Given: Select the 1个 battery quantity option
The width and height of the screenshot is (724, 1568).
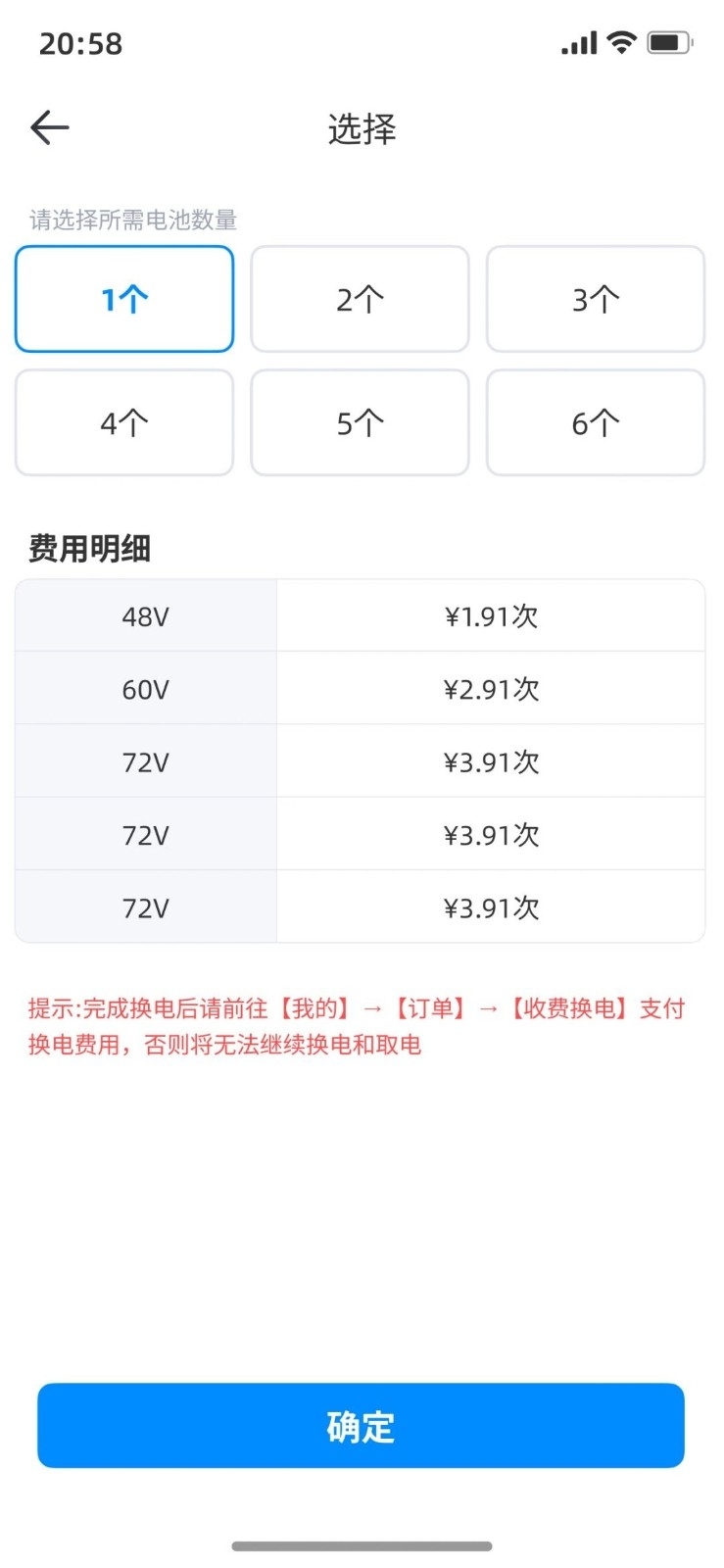Looking at the screenshot, I should 123,299.
